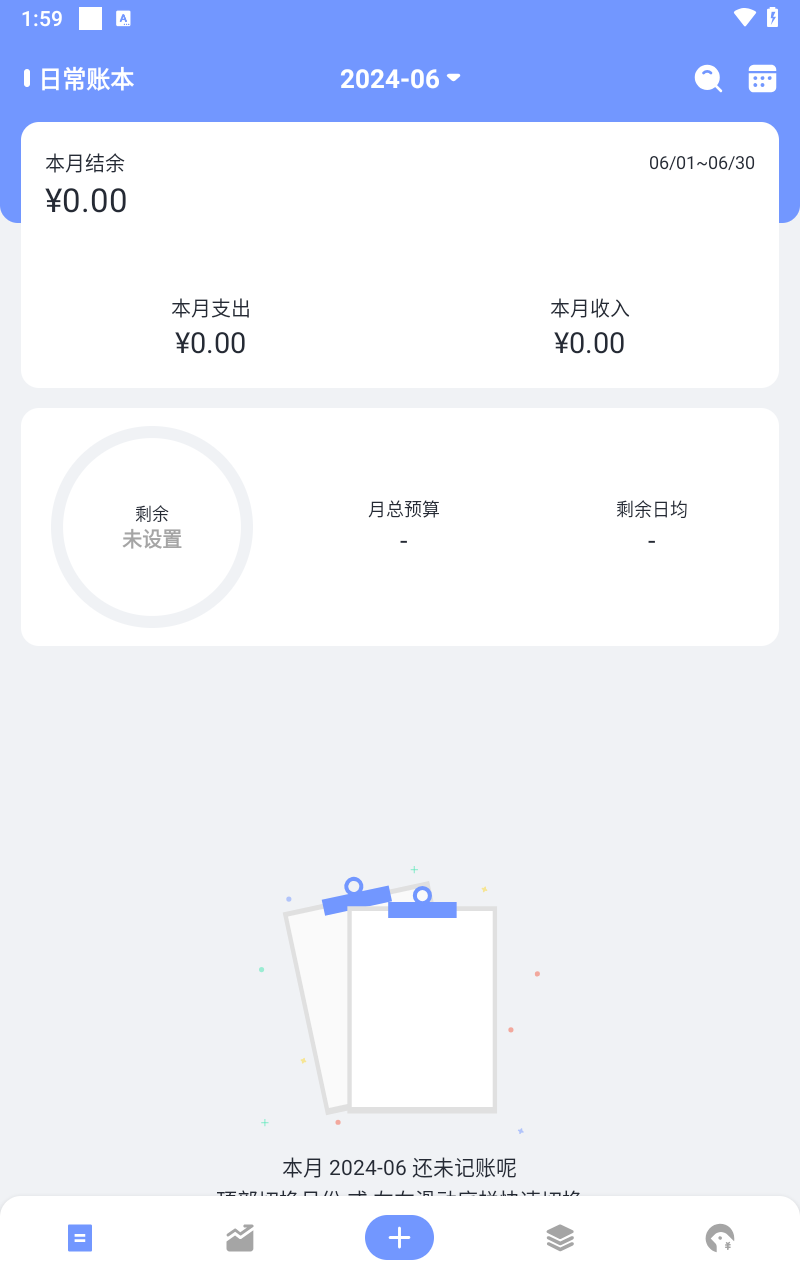
Task: Open the monthly budget card
Action: click(x=399, y=527)
